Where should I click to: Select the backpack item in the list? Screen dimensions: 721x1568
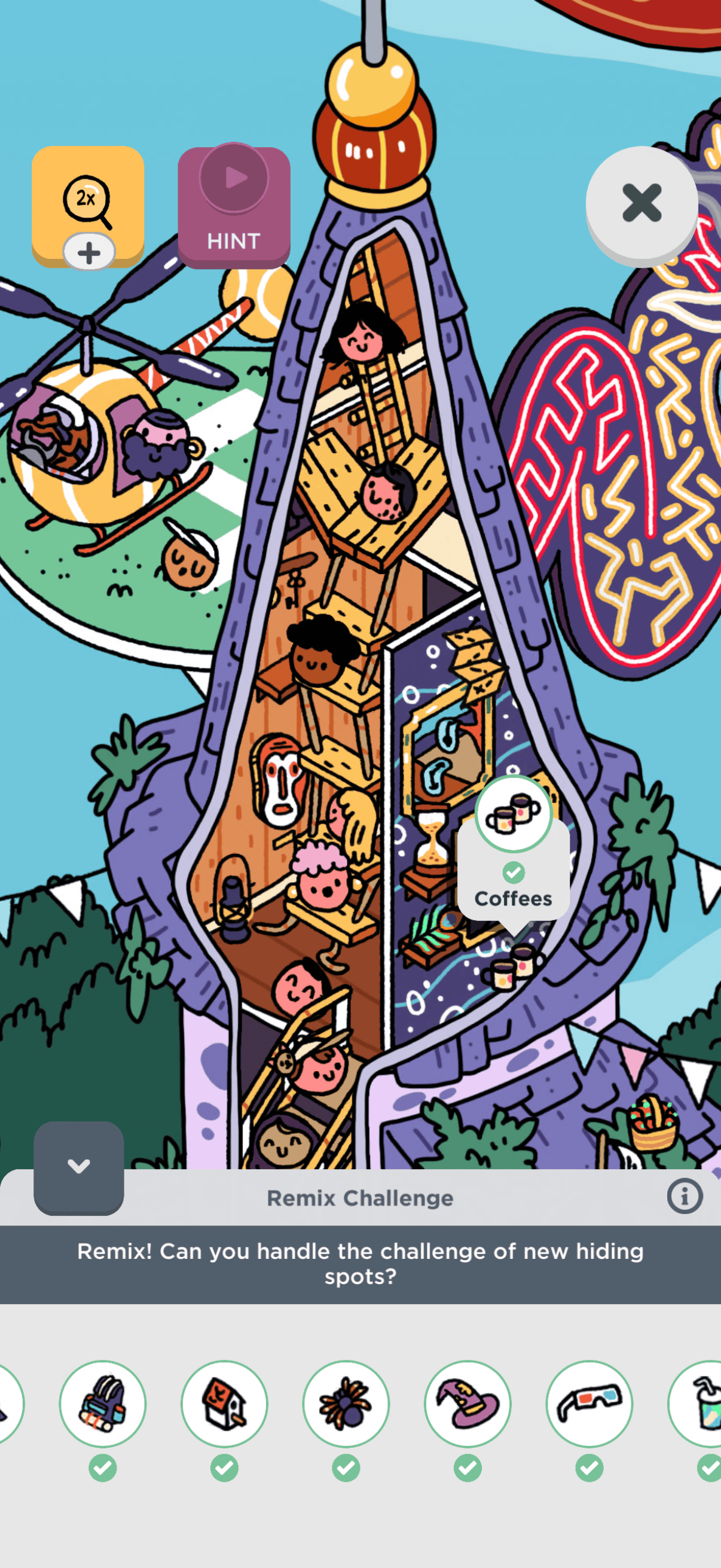(102, 1404)
